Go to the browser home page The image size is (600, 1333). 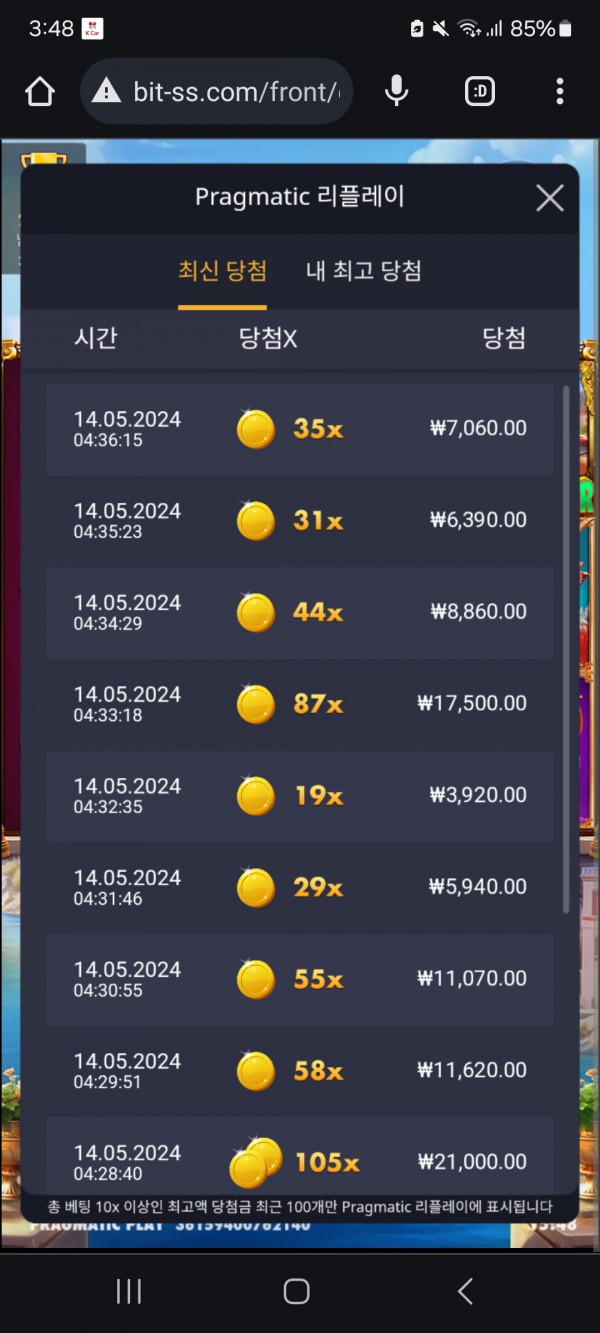click(40, 92)
